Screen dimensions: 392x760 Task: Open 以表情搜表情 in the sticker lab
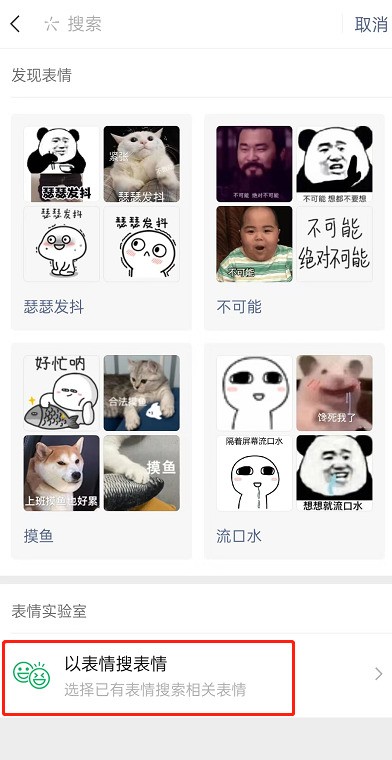pos(196,675)
